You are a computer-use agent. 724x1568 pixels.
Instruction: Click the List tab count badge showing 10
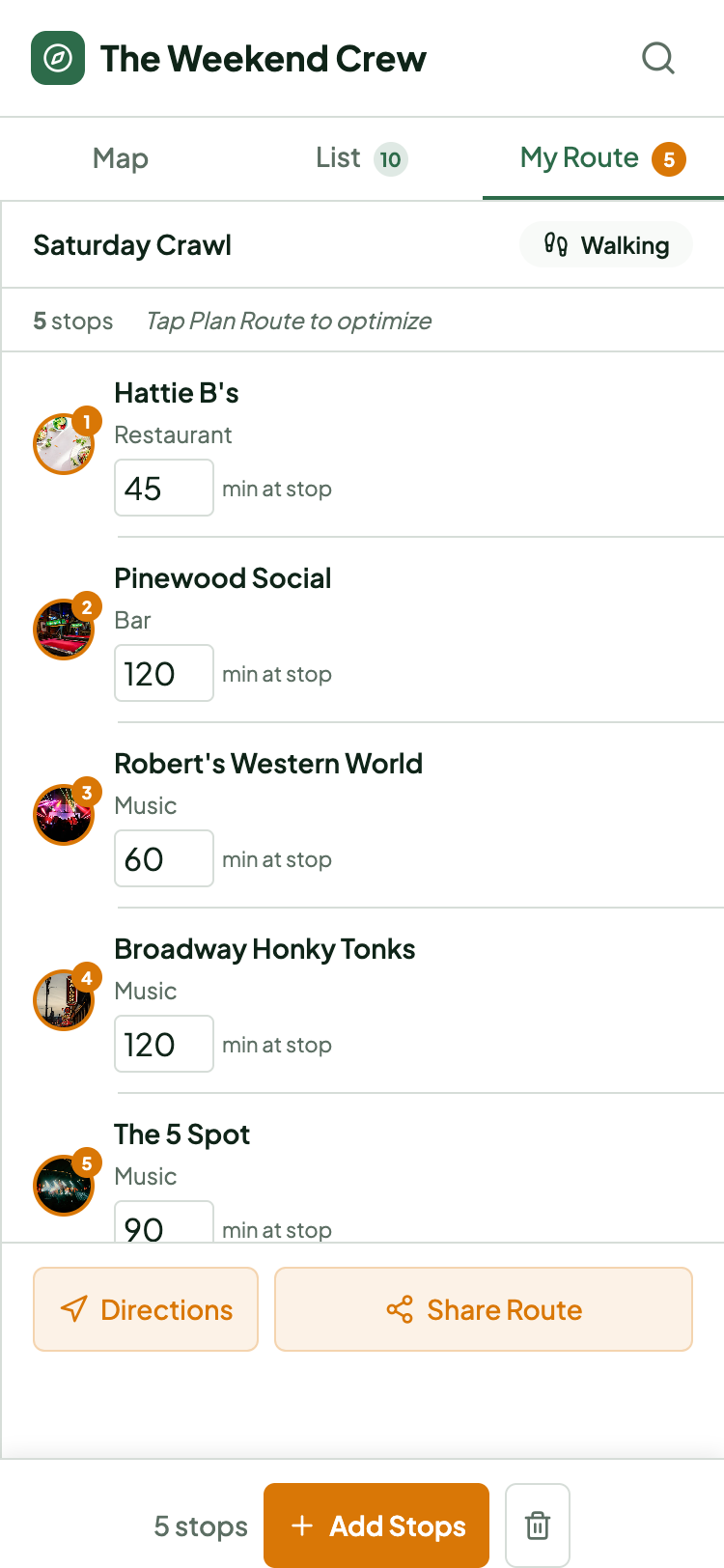click(390, 158)
